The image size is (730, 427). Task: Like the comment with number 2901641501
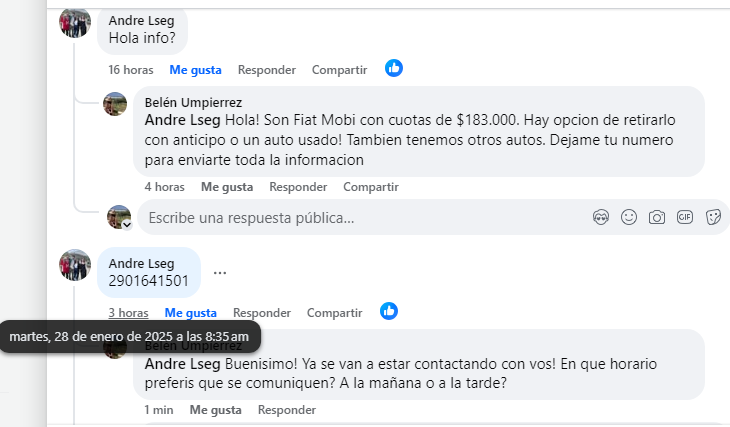190,313
